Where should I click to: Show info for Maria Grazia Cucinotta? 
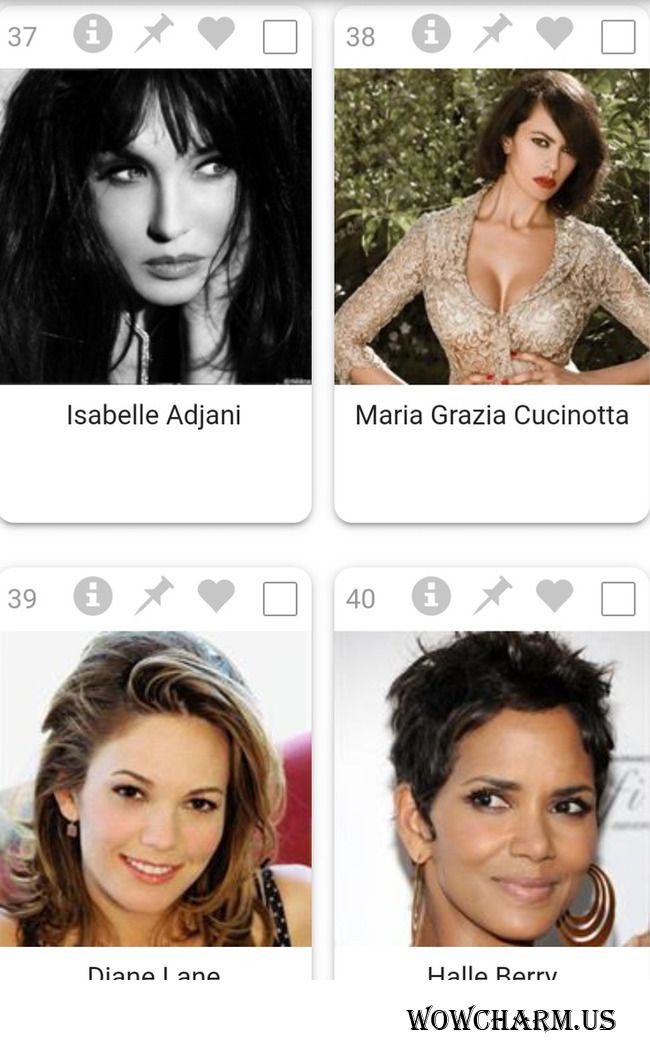tap(431, 35)
